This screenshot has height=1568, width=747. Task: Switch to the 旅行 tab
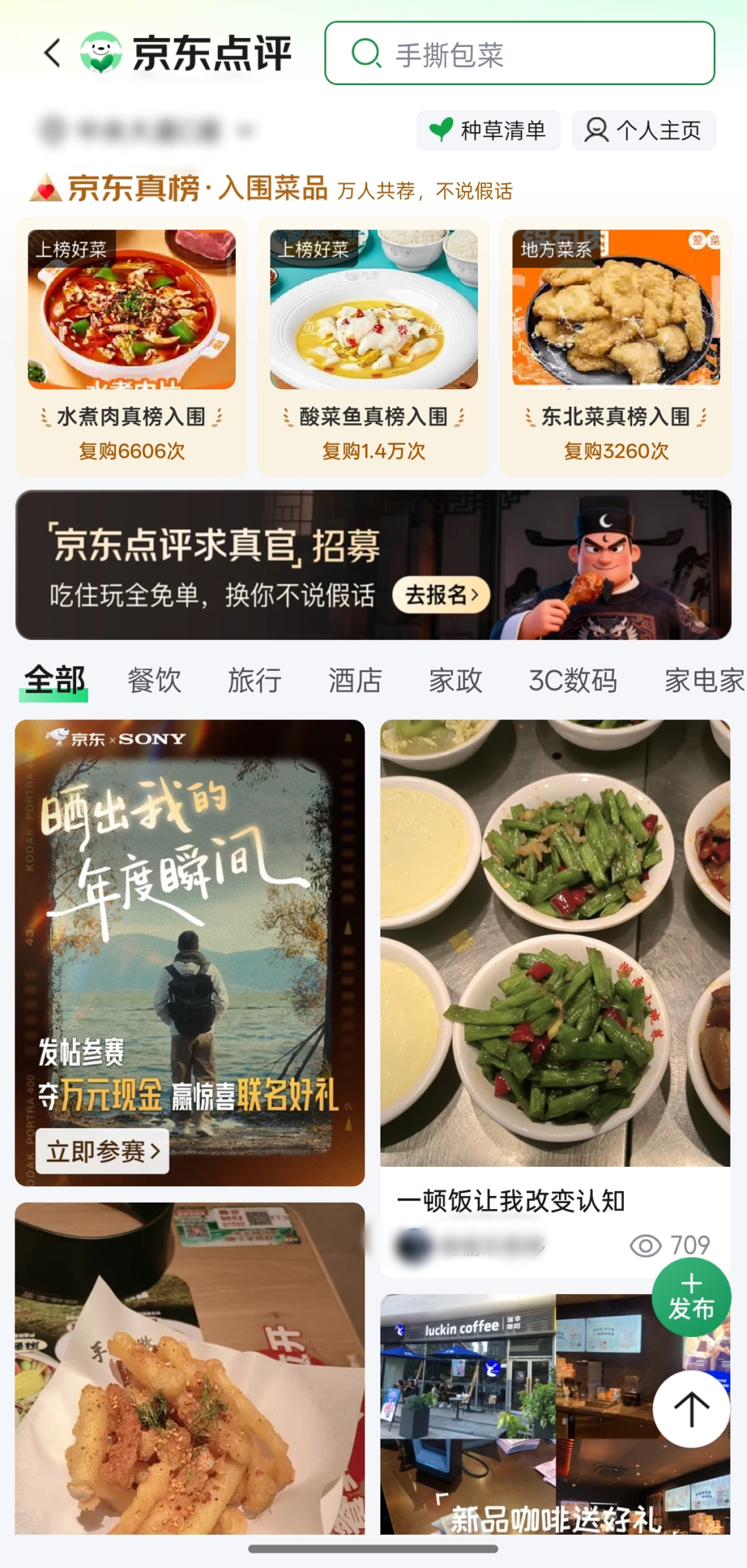click(255, 681)
